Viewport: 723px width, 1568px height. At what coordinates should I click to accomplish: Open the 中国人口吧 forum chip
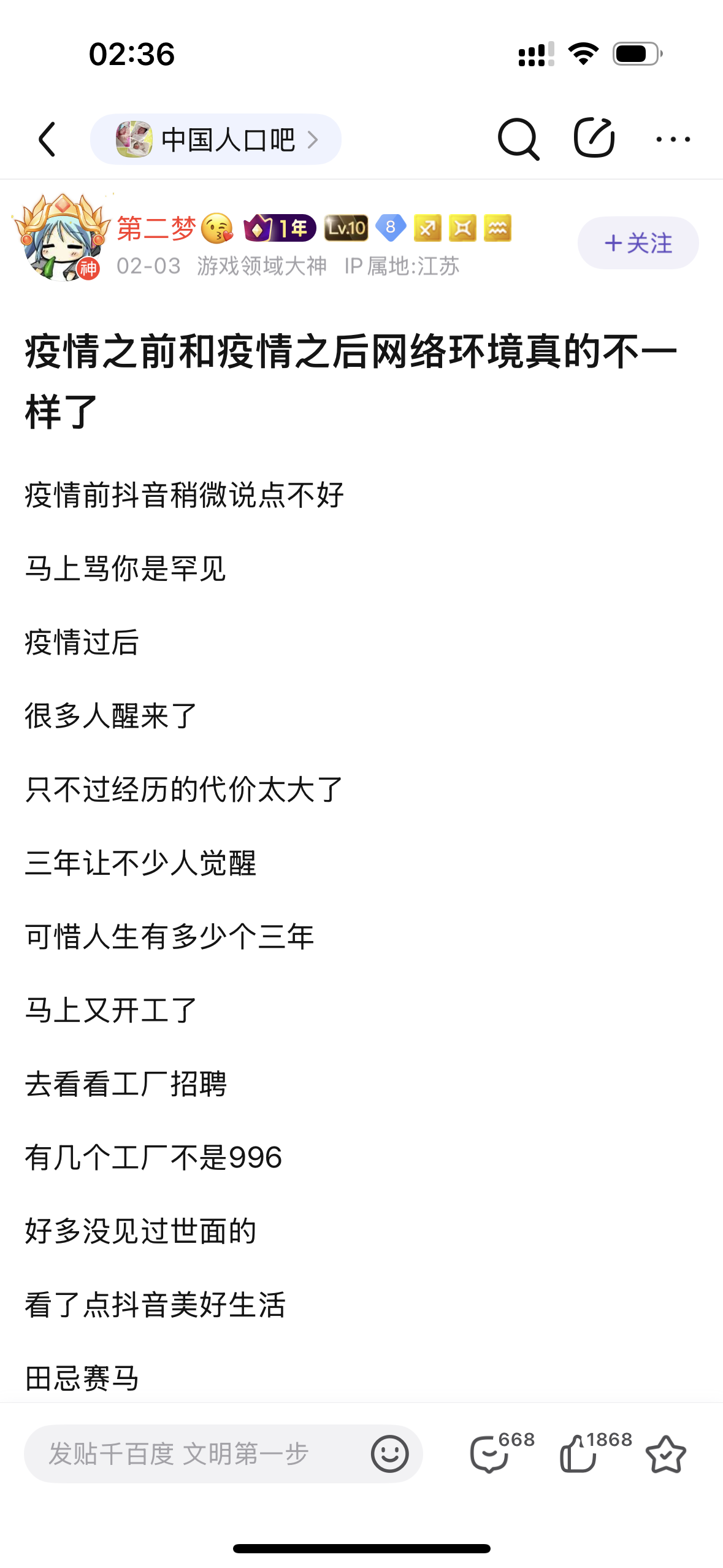pos(216,139)
